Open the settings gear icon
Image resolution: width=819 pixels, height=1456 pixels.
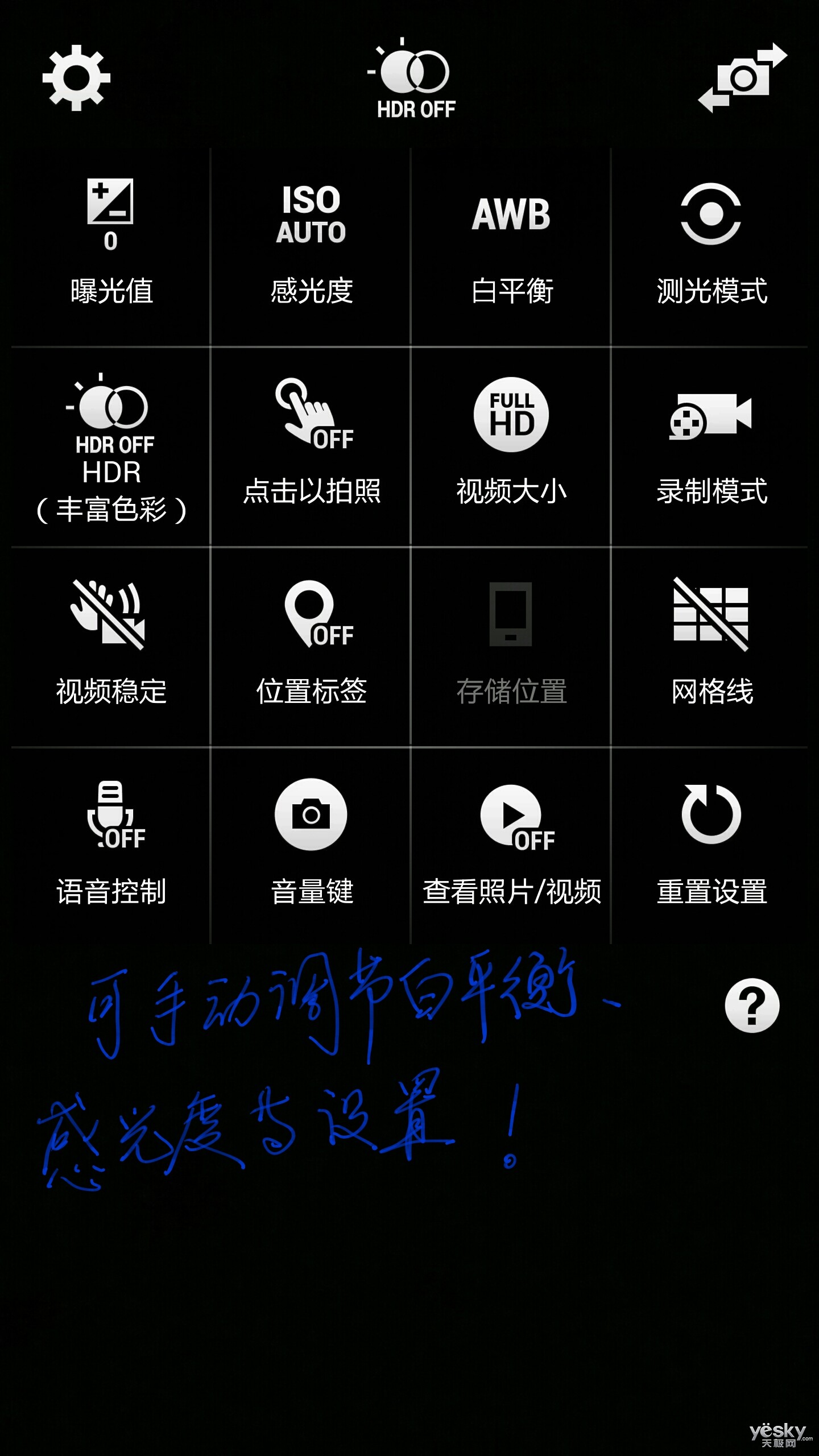[77, 78]
